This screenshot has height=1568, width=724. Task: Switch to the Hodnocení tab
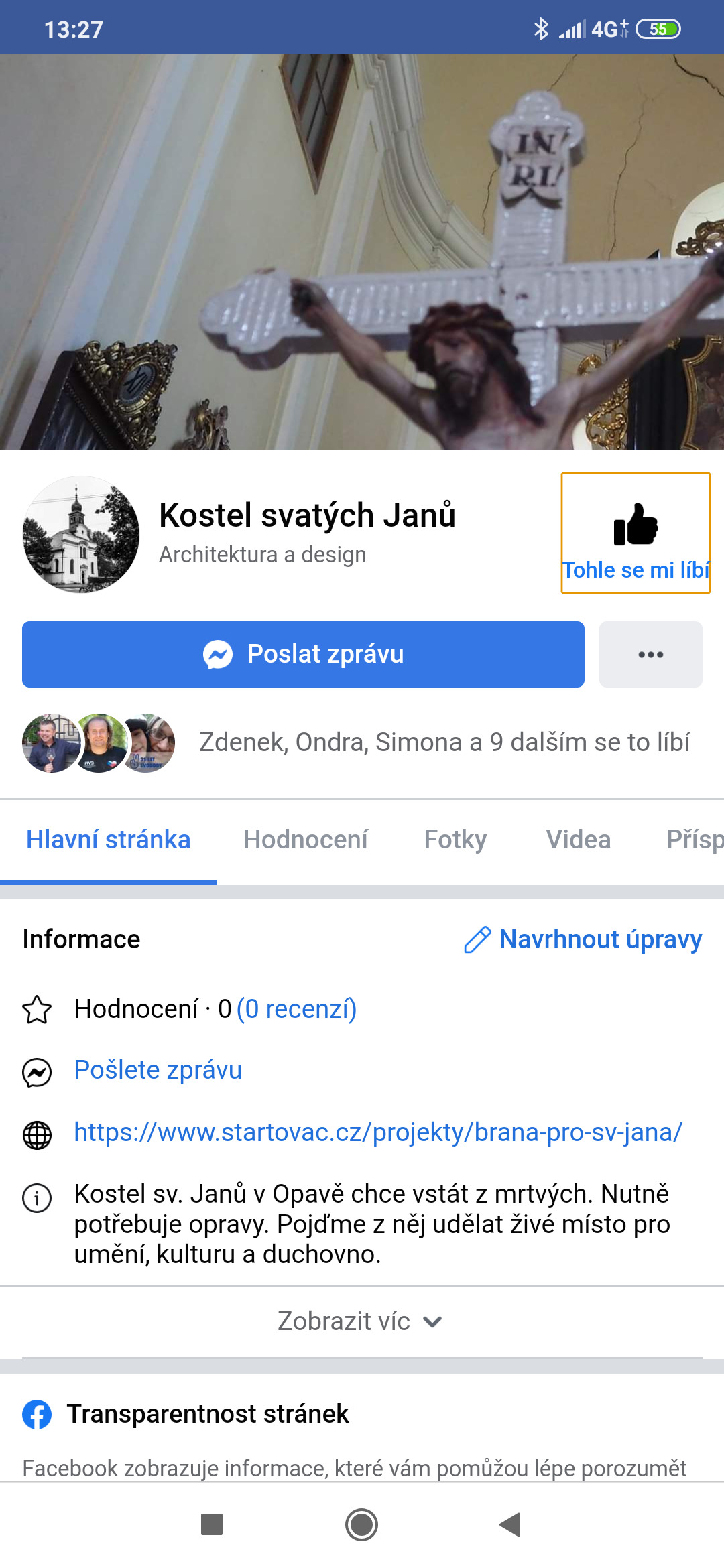[306, 840]
